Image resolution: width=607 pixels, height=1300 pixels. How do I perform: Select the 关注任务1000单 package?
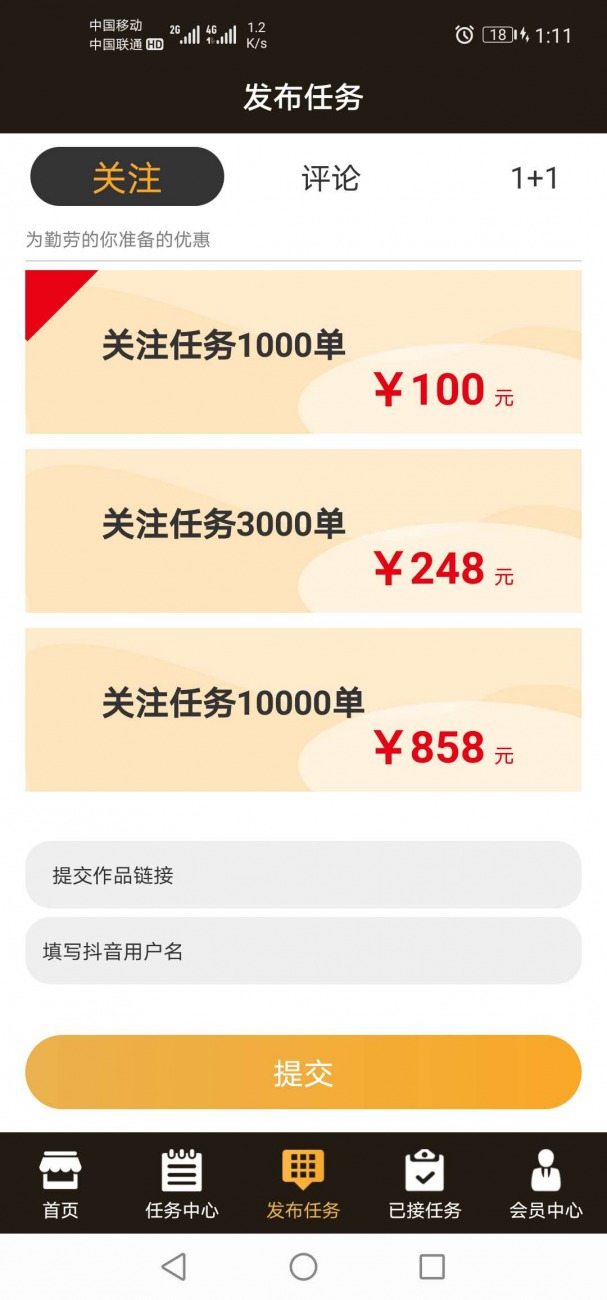[303, 352]
